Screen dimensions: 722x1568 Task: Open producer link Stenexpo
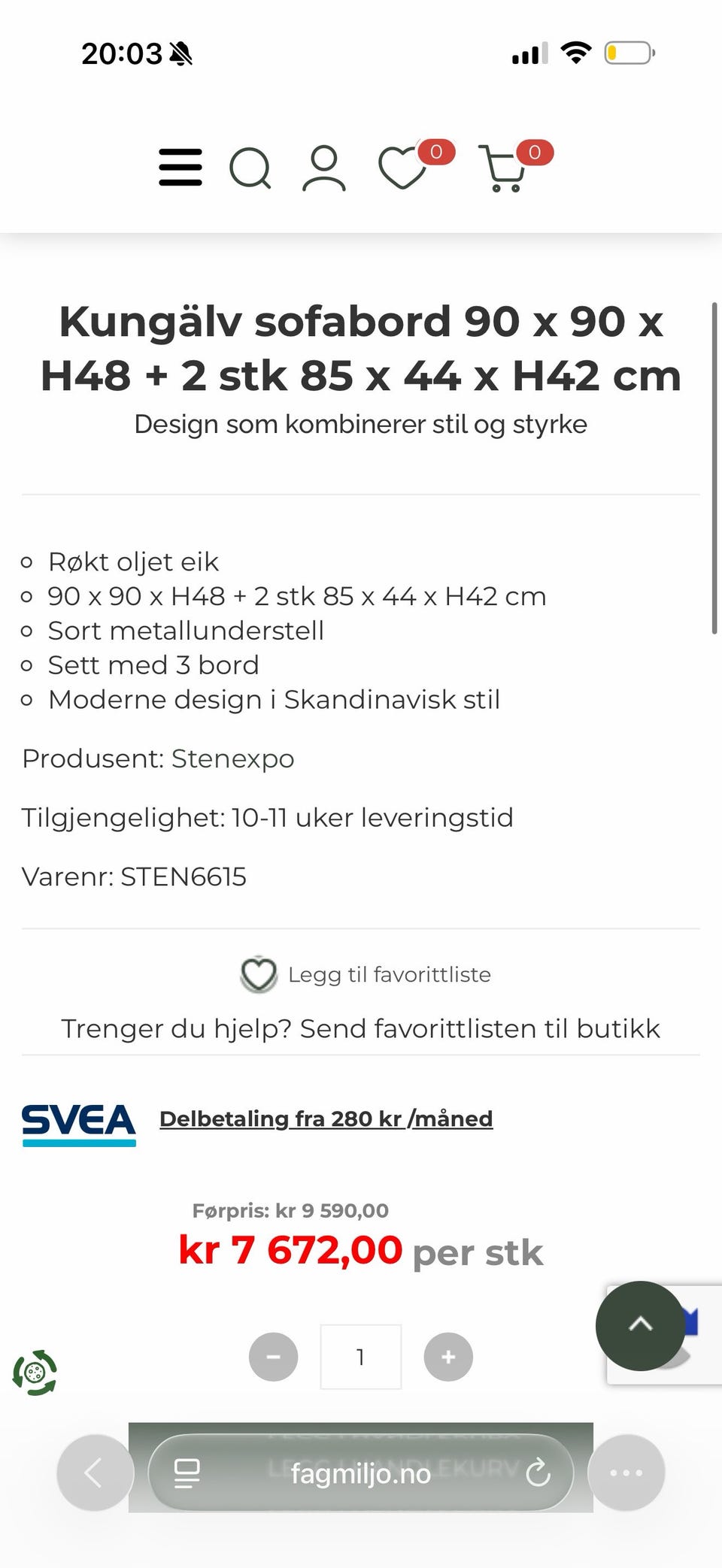(232, 758)
